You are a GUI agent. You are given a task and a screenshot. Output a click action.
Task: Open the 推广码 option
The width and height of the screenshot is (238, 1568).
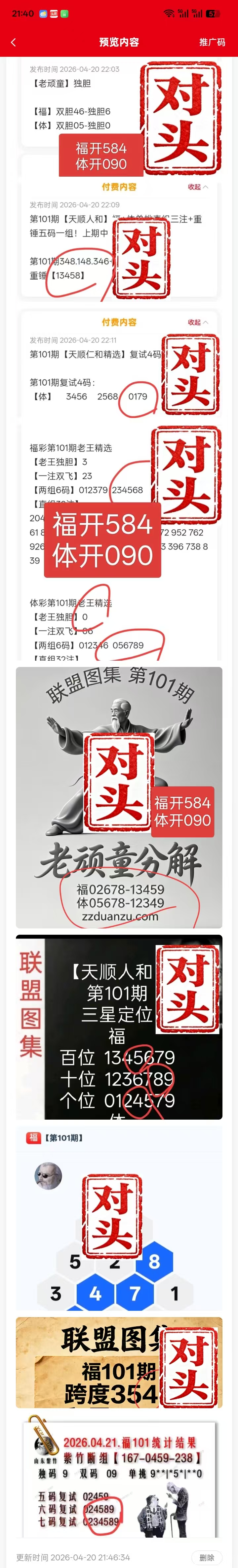click(x=212, y=42)
